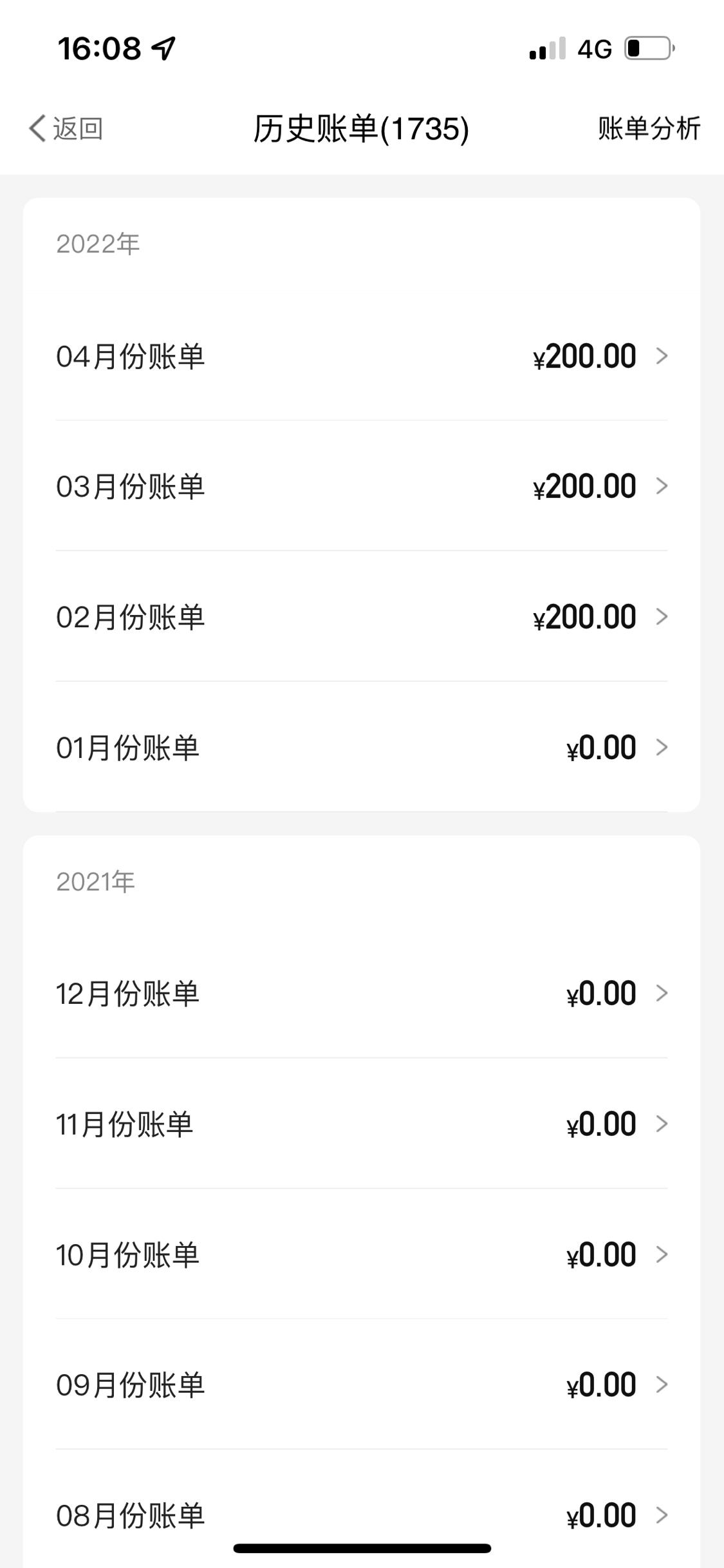Tap the 2021 10月份账单 entry
The image size is (724, 1568).
pyautogui.click(x=362, y=1255)
